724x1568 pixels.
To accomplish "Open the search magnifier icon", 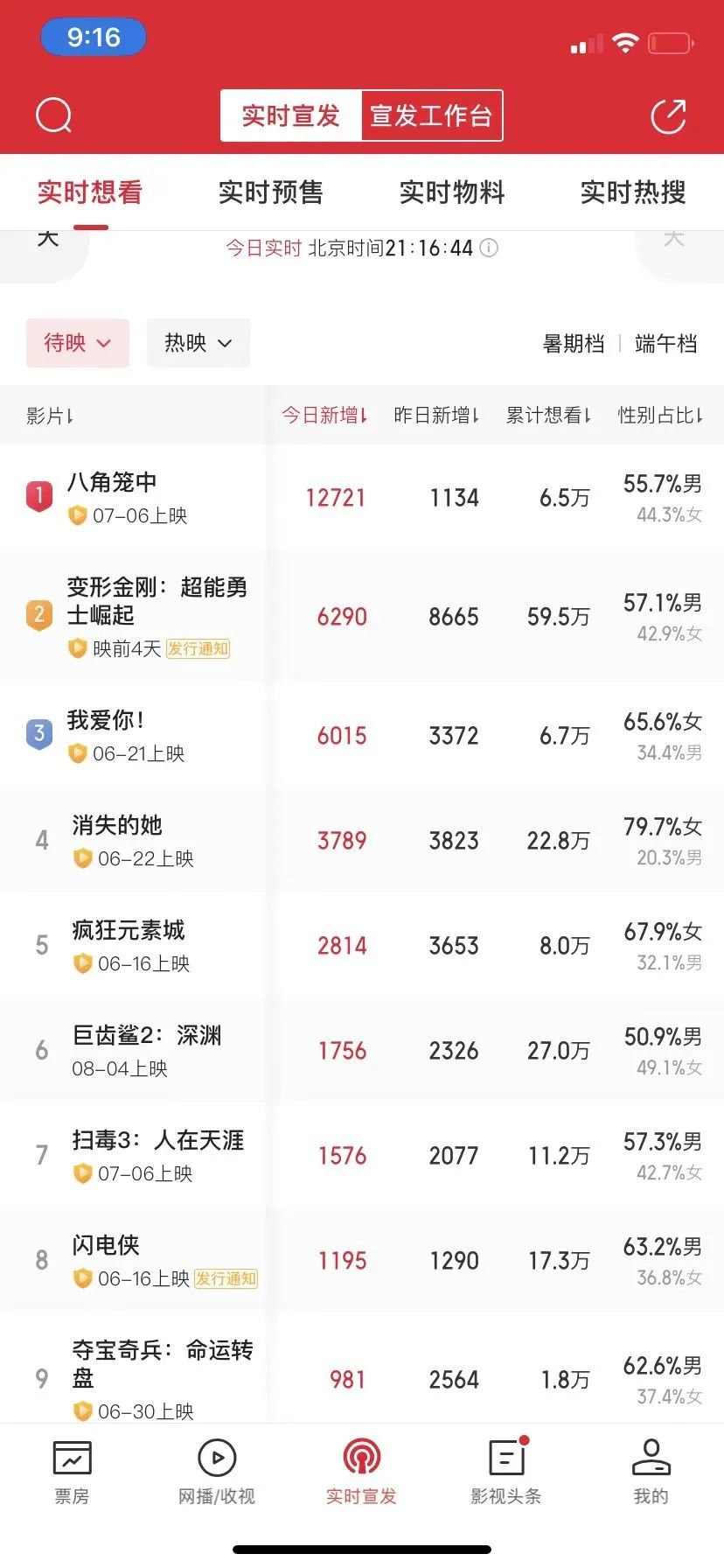I will pos(53,115).
